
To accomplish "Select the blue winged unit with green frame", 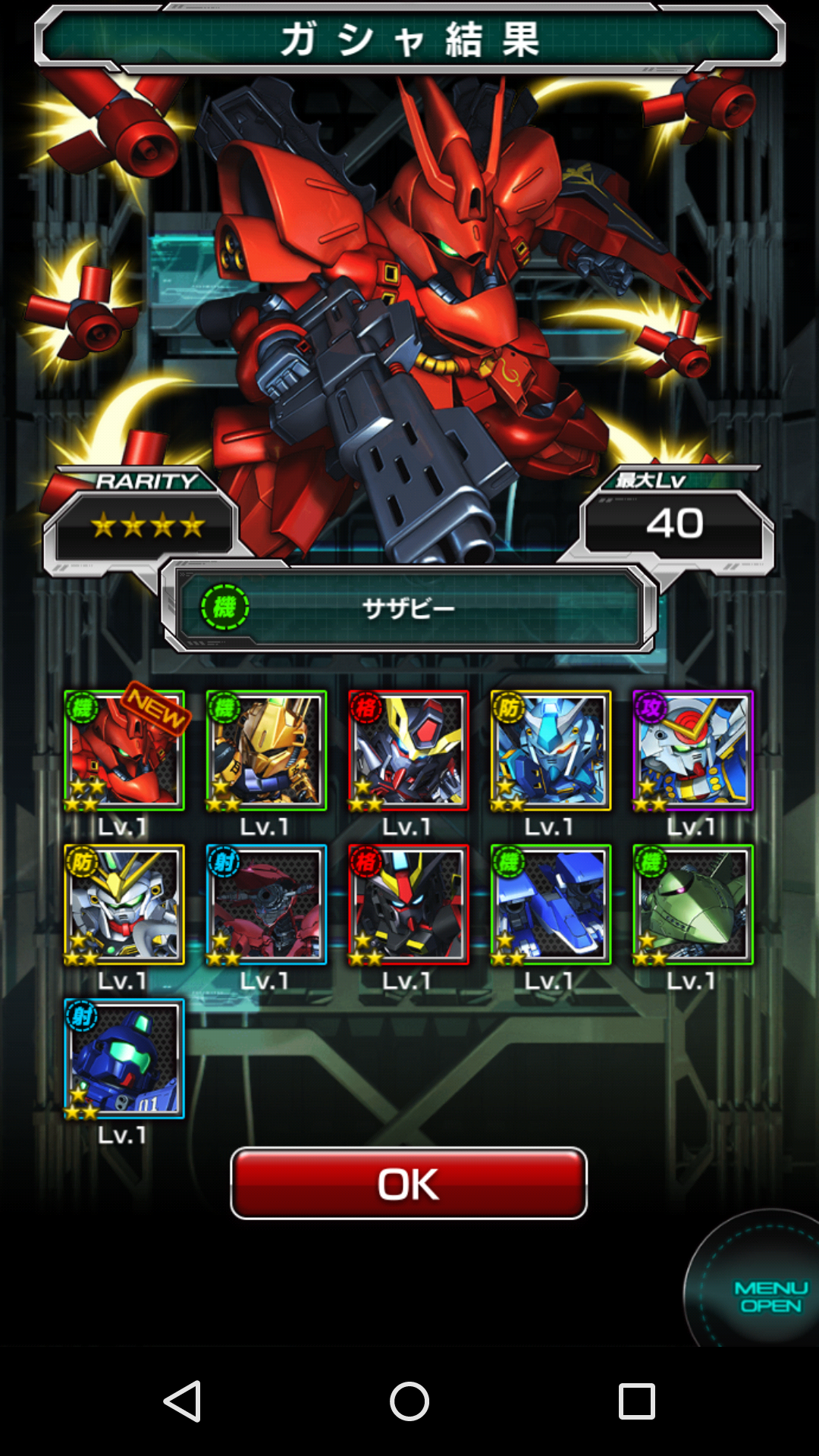I will coord(551,904).
